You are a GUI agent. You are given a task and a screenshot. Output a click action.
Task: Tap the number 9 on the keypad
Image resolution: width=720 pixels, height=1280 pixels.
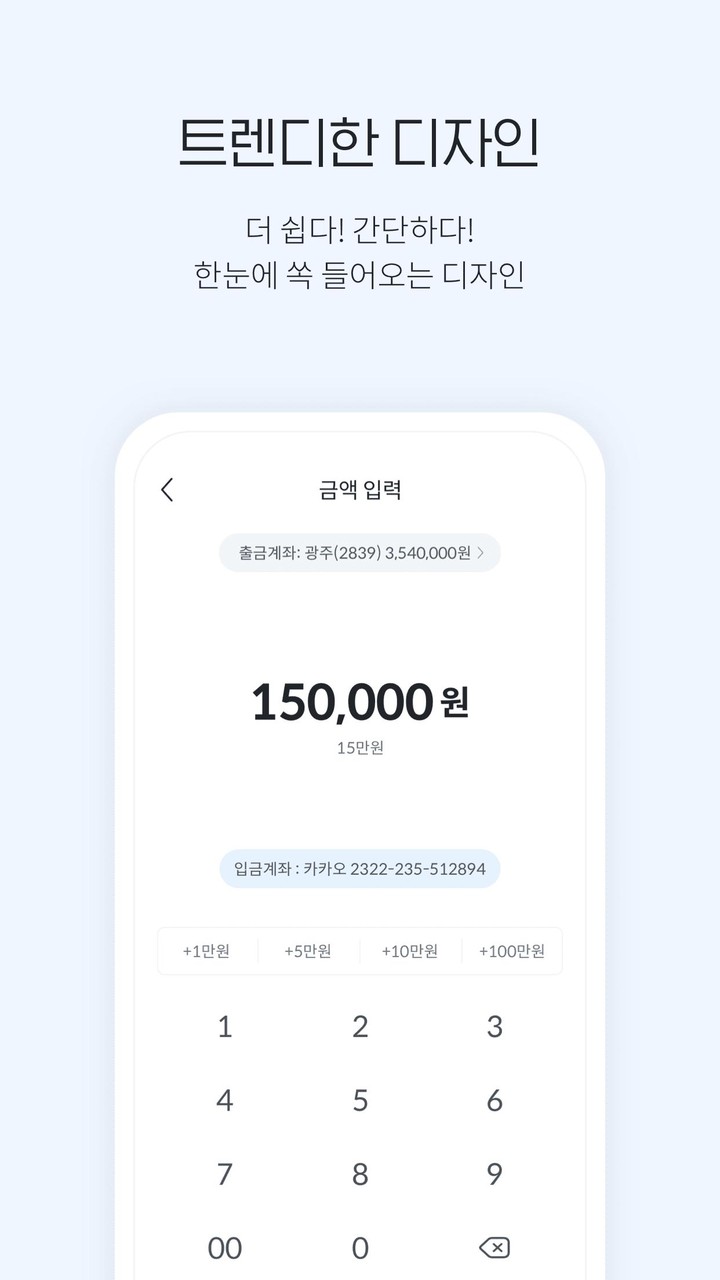pos(494,1175)
